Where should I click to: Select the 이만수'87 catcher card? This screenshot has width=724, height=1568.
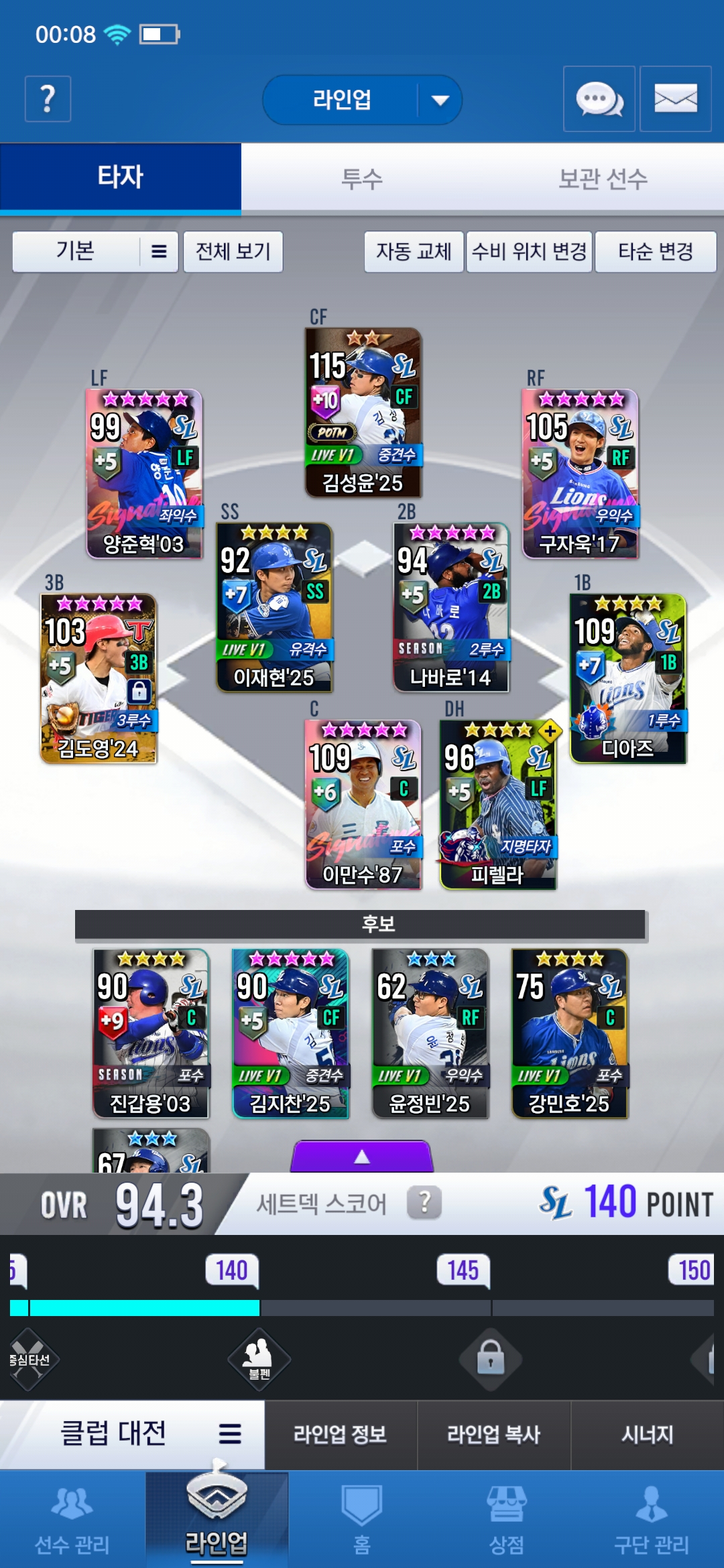[363, 804]
